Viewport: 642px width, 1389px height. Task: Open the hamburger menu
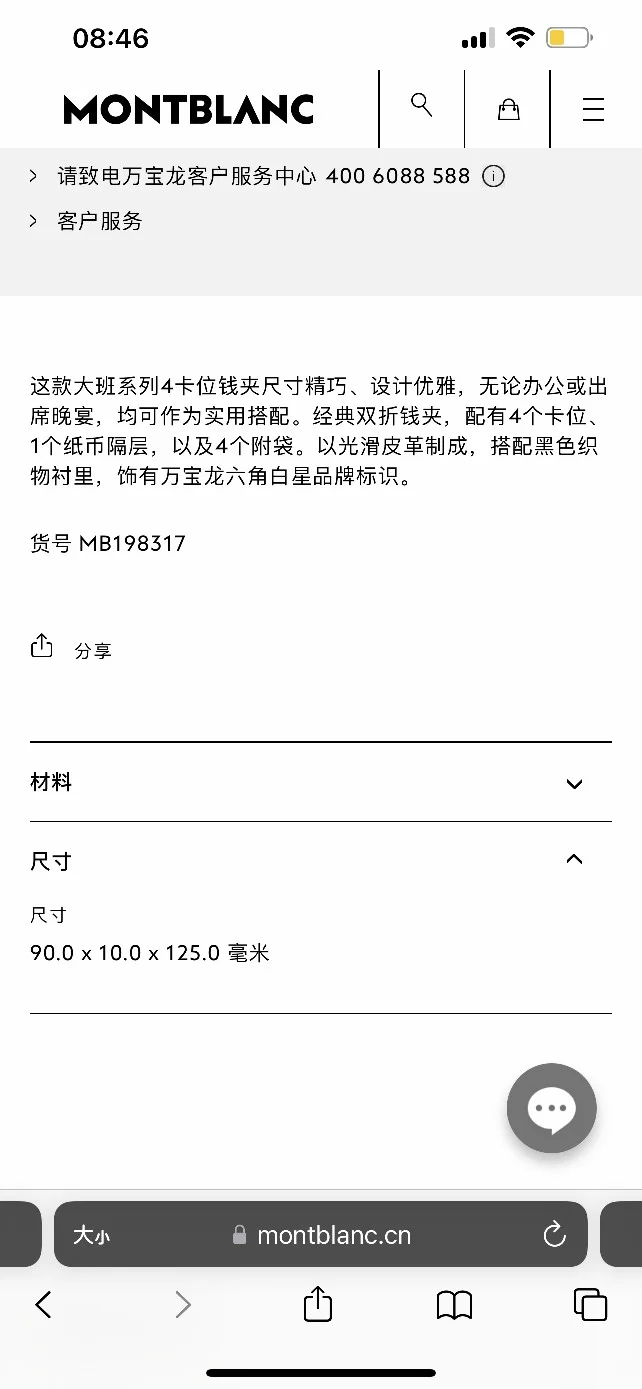pos(594,109)
